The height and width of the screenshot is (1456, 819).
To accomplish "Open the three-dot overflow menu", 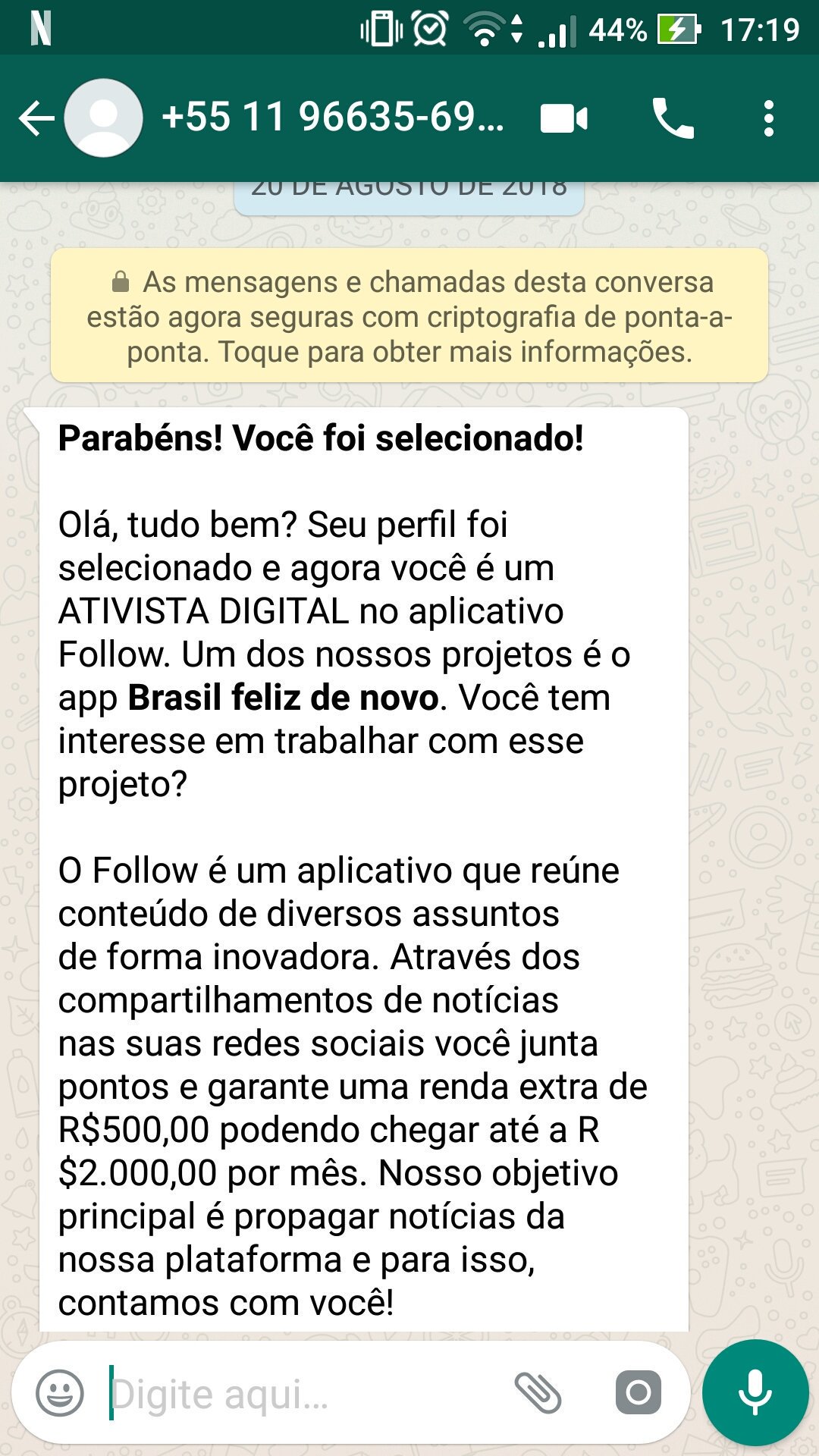I will [x=769, y=118].
